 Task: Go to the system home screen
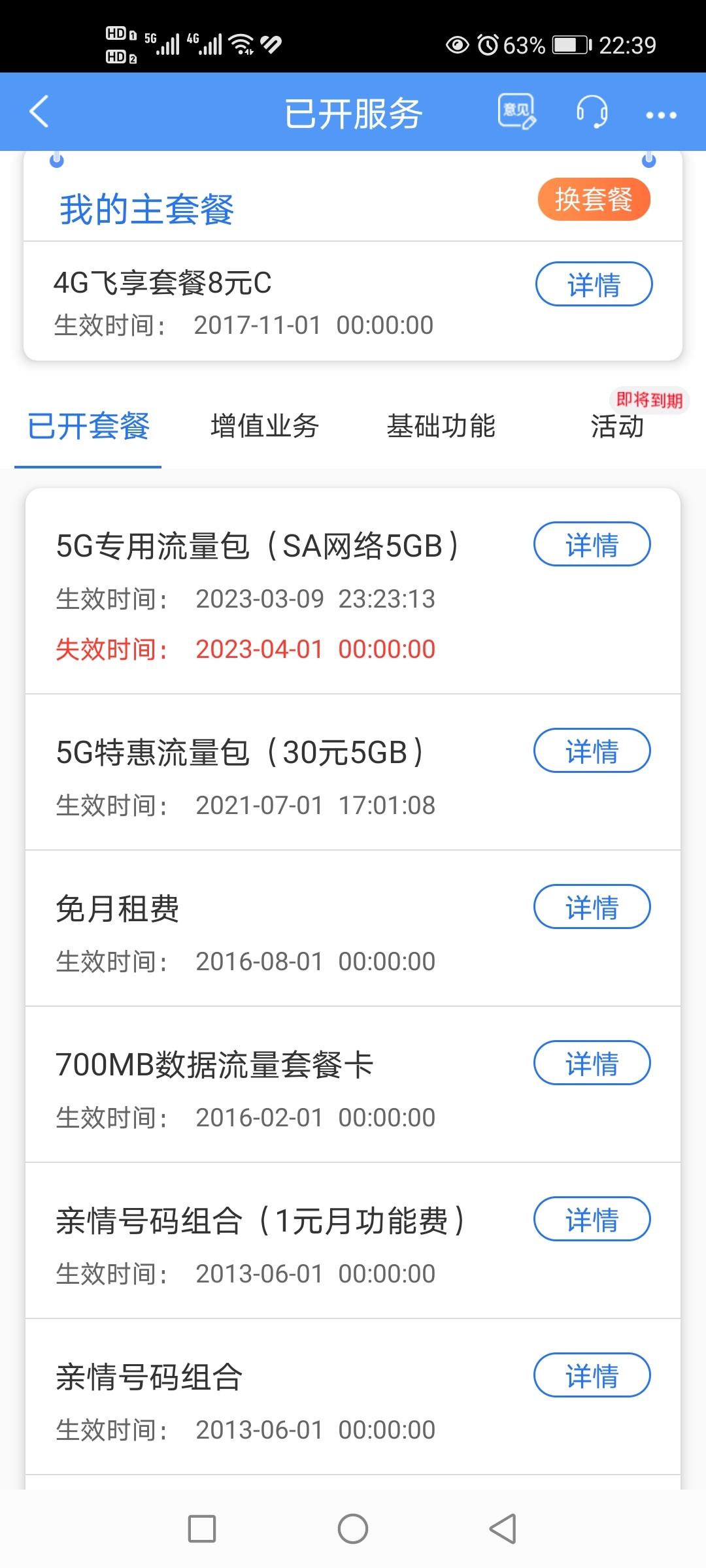tap(353, 1529)
